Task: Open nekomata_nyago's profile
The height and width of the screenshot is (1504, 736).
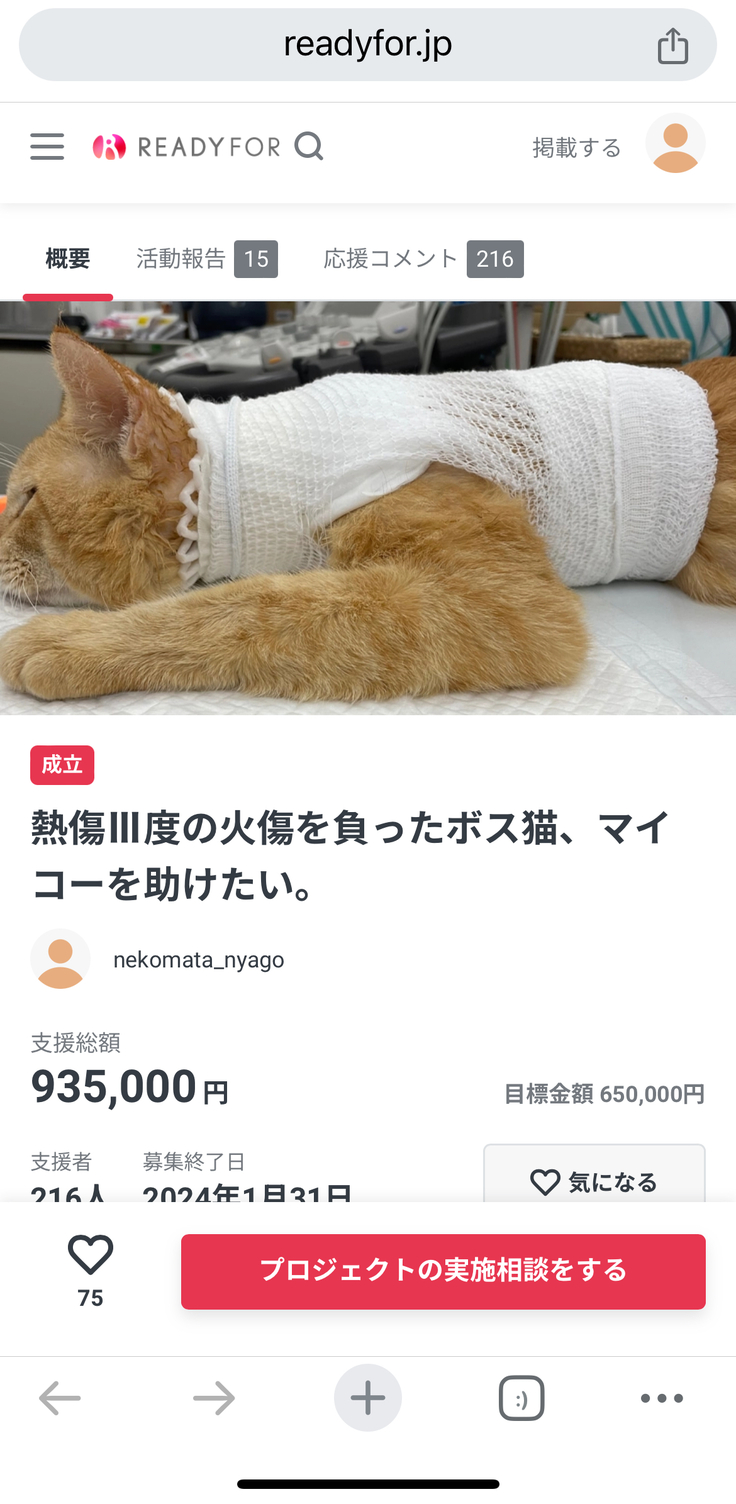Action: 198,960
